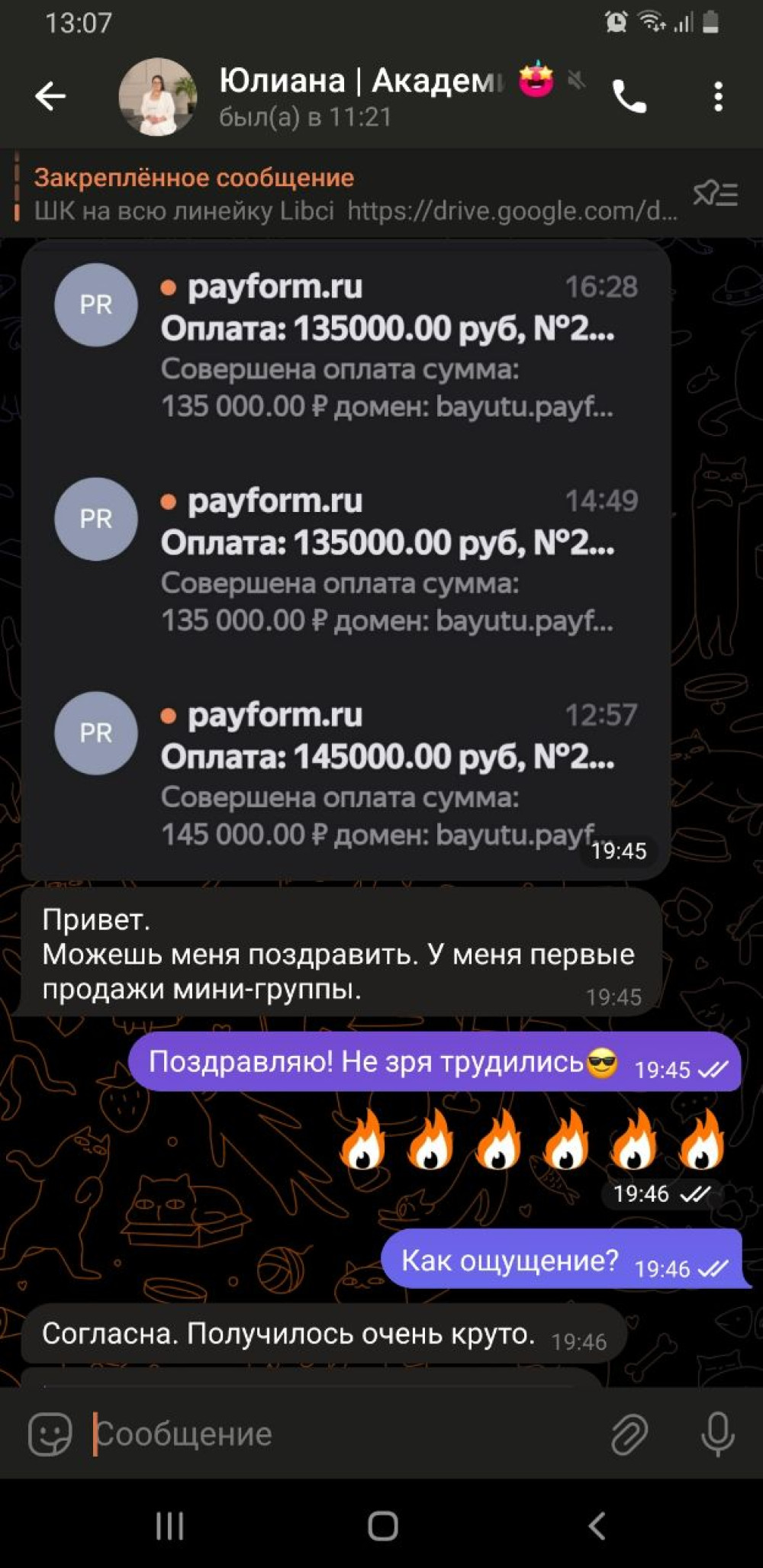Attach a file with the paperclip
763x1568 pixels.
click(629, 1434)
